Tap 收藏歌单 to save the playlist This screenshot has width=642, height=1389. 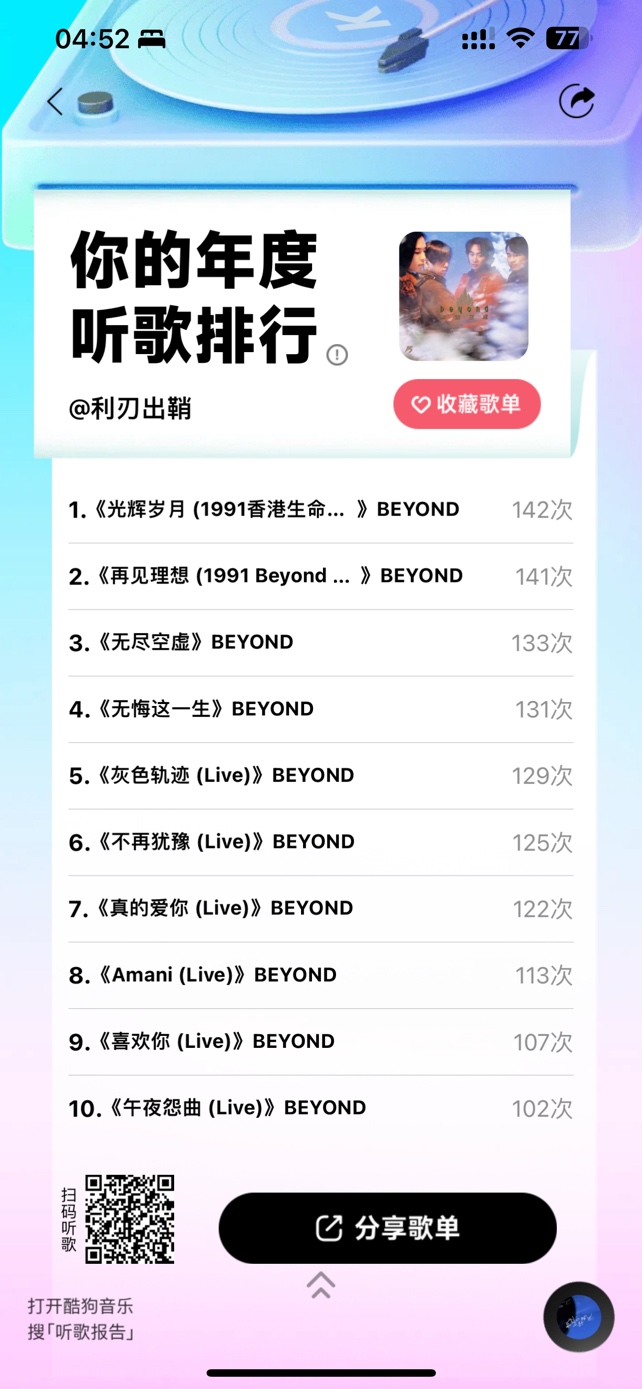pyautogui.click(x=467, y=404)
